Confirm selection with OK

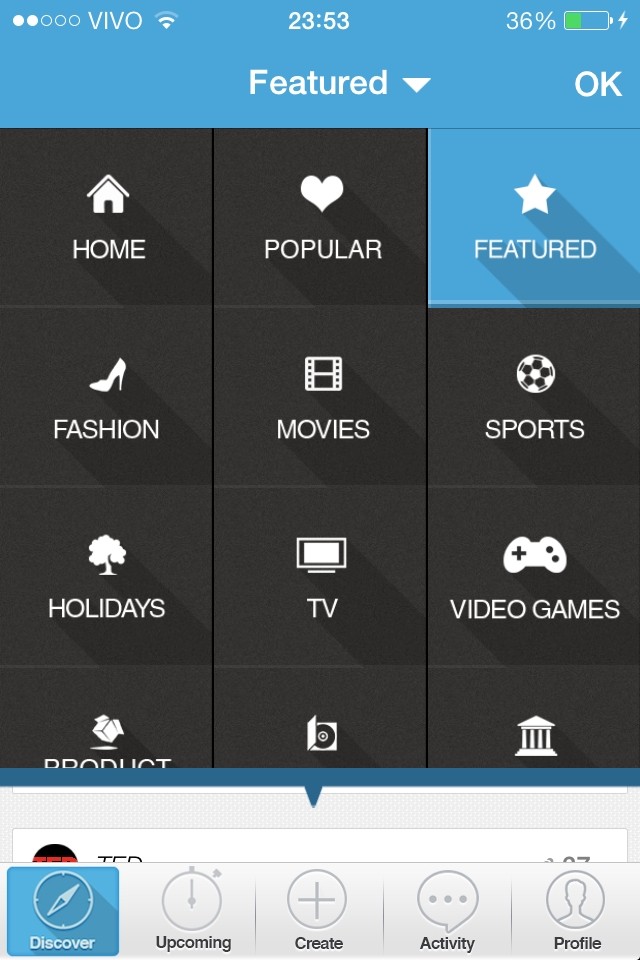pyautogui.click(x=598, y=85)
